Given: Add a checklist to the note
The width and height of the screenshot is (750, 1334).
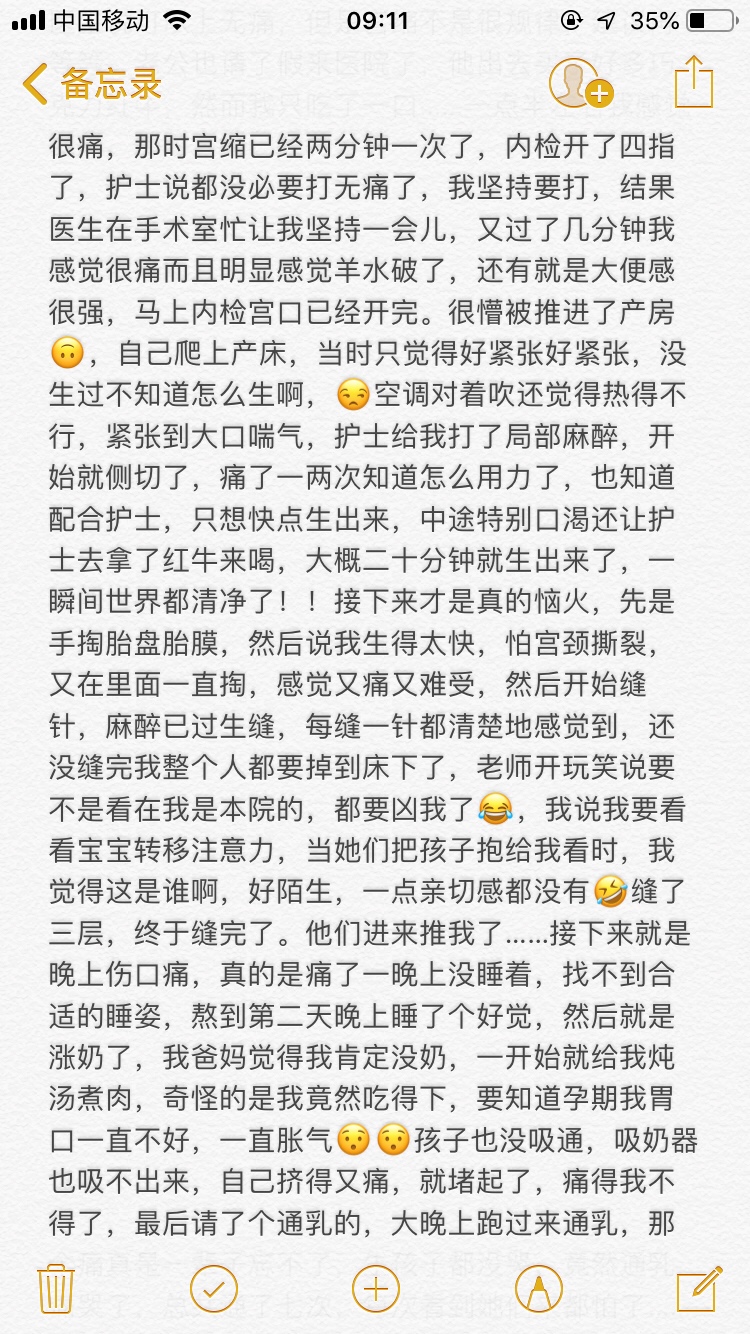Looking at the screenshot, I should (x=213, y=1288).
